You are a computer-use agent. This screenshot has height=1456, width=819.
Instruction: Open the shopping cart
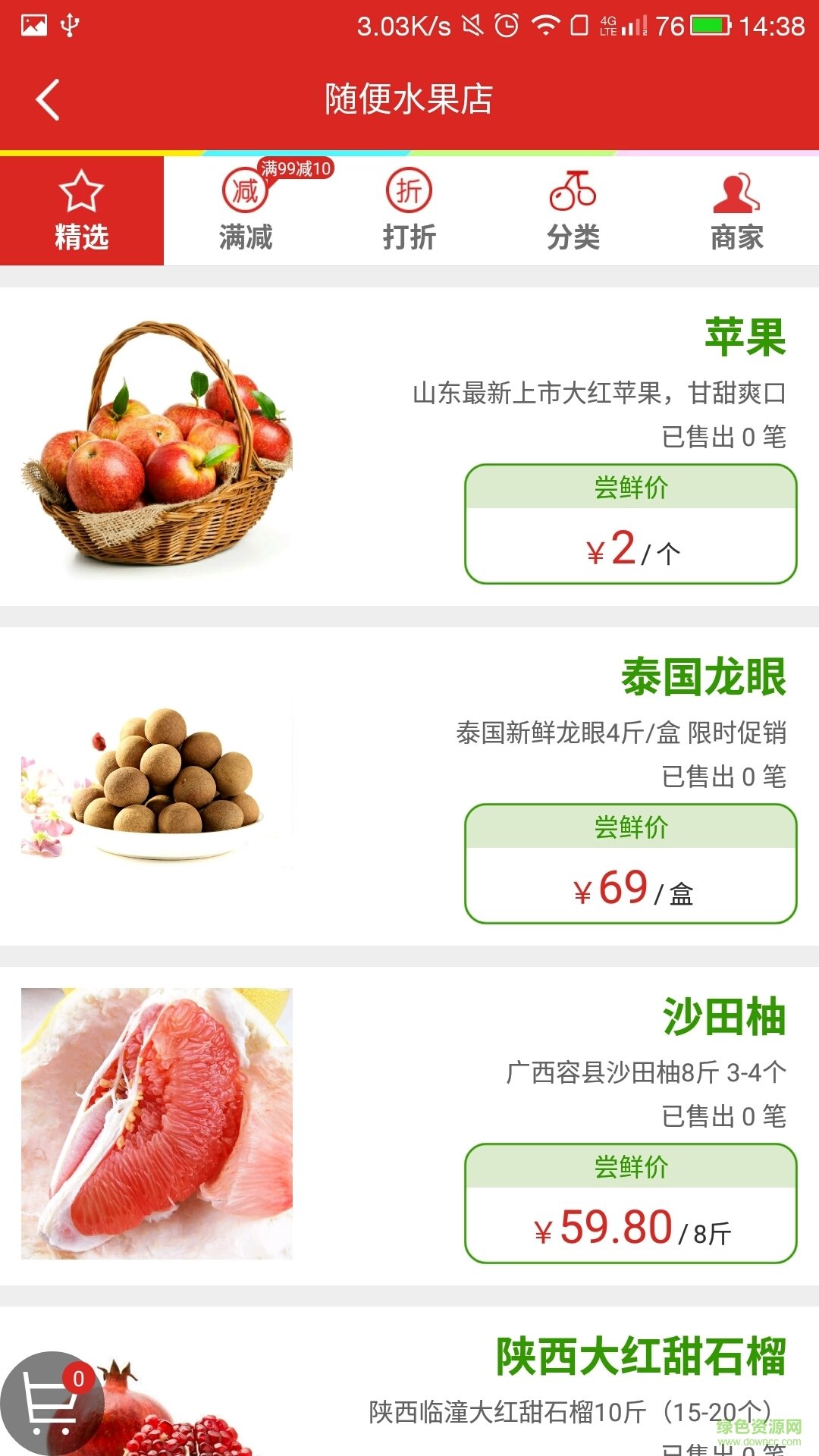click(52, 1404)
